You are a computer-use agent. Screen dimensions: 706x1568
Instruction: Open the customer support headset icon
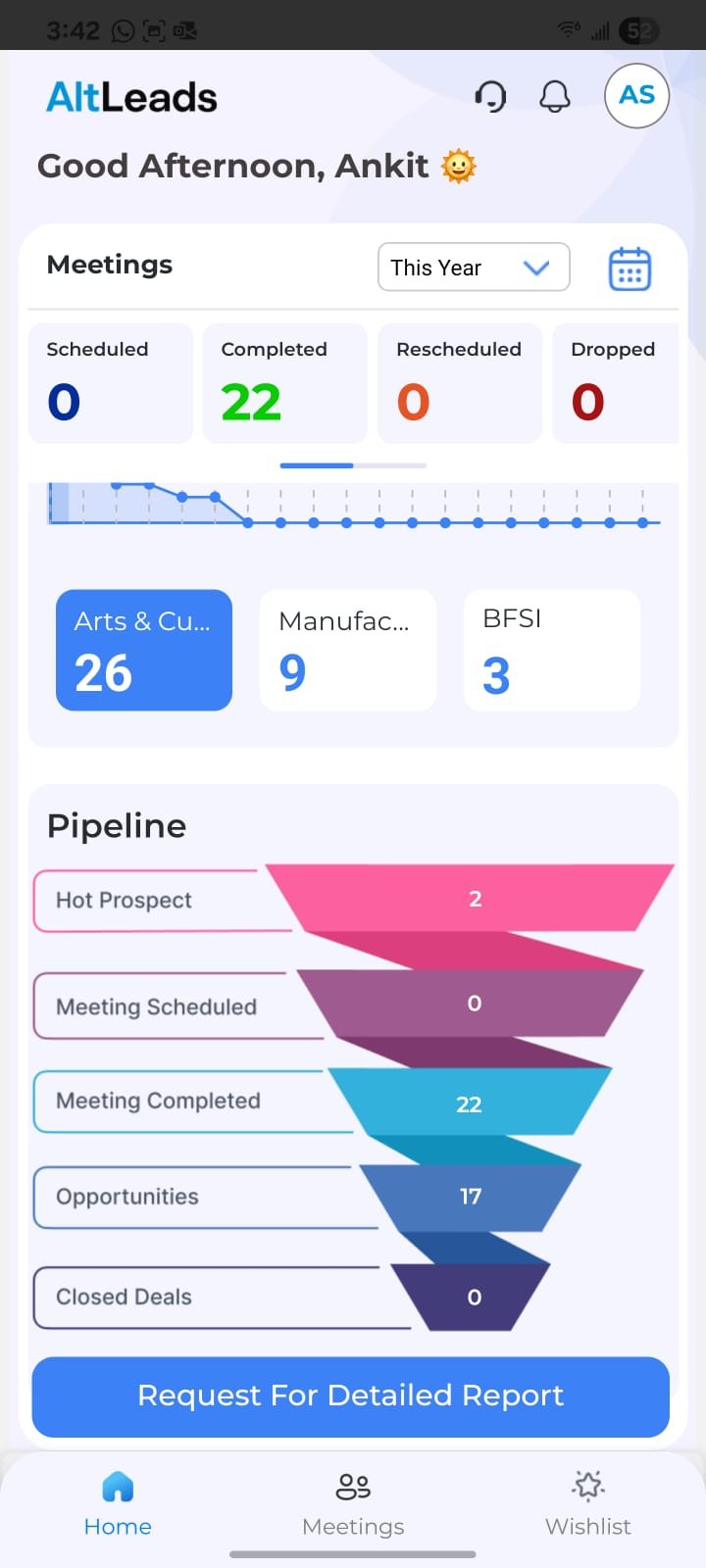tap(490, 96)
